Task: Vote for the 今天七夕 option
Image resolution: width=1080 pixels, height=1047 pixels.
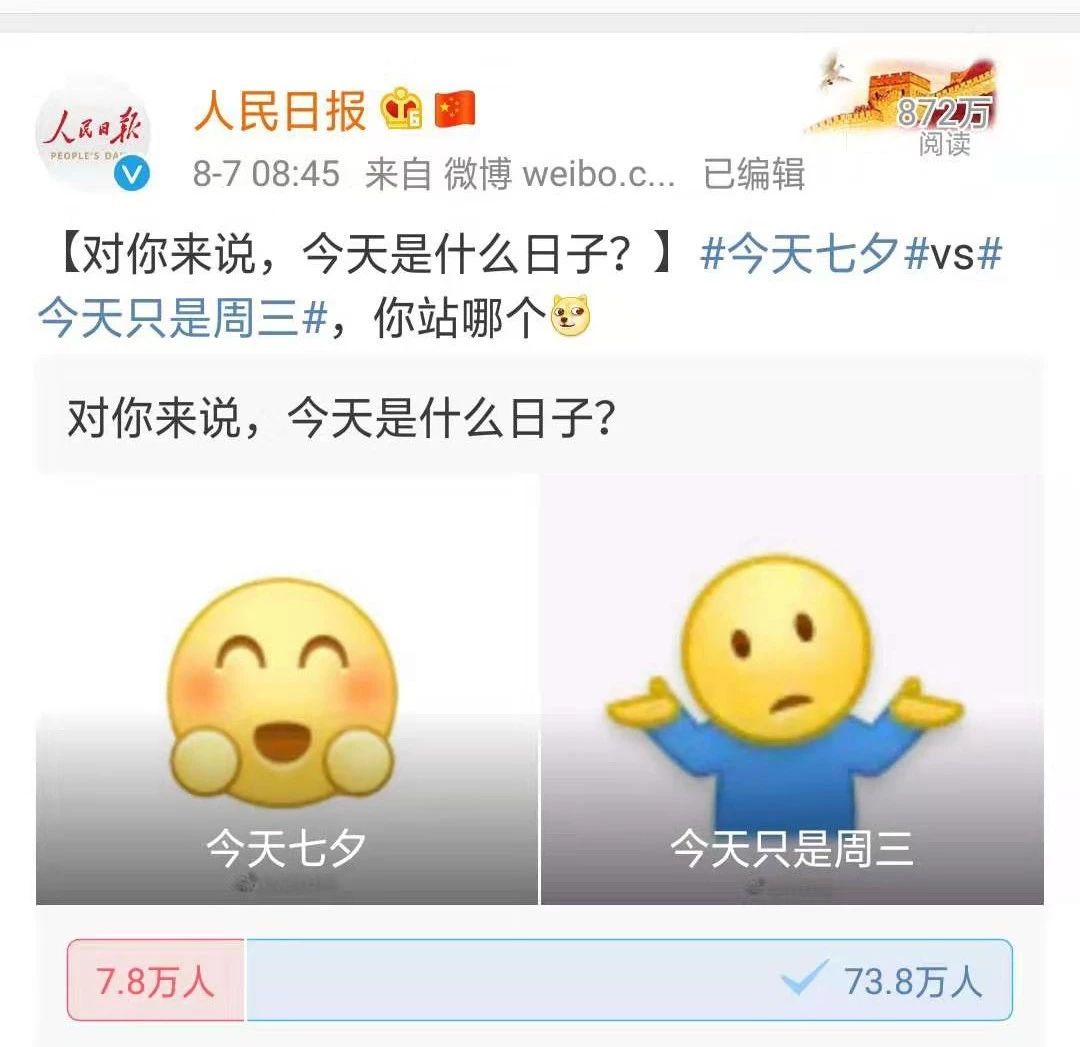Action: [287, 690]
